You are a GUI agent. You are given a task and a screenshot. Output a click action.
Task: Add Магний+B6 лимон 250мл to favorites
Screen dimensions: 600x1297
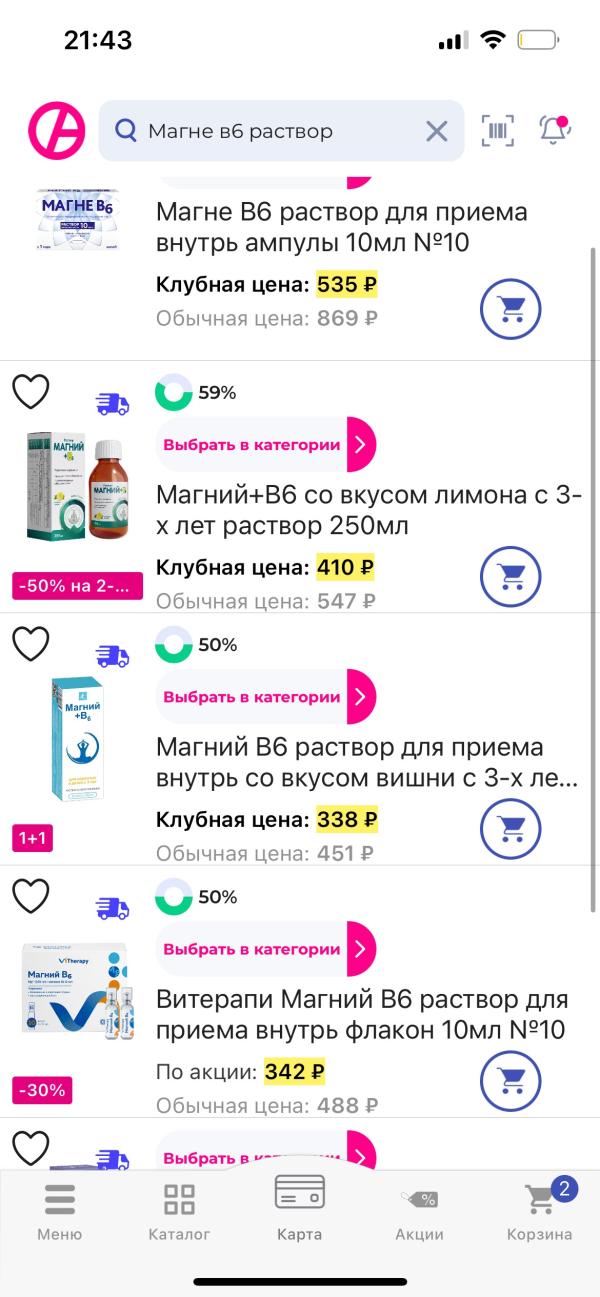pos(31,392)
